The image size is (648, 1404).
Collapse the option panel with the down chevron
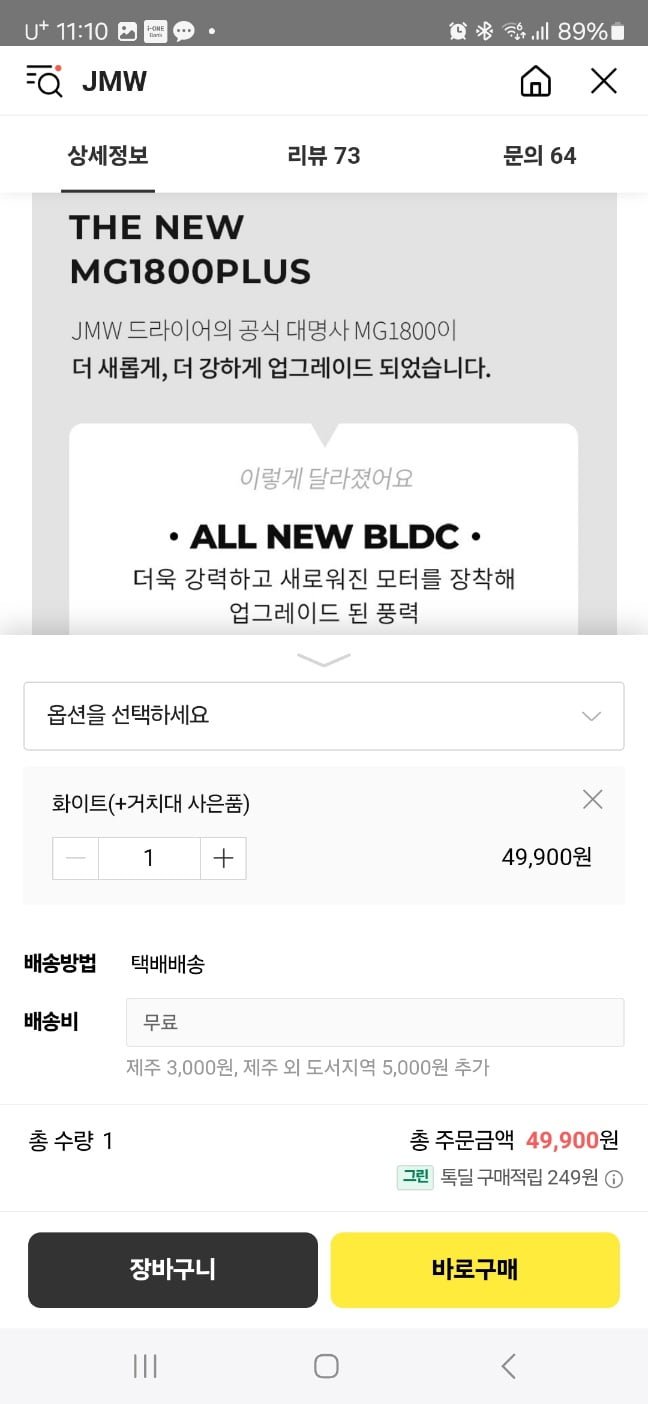pos(324,659)
